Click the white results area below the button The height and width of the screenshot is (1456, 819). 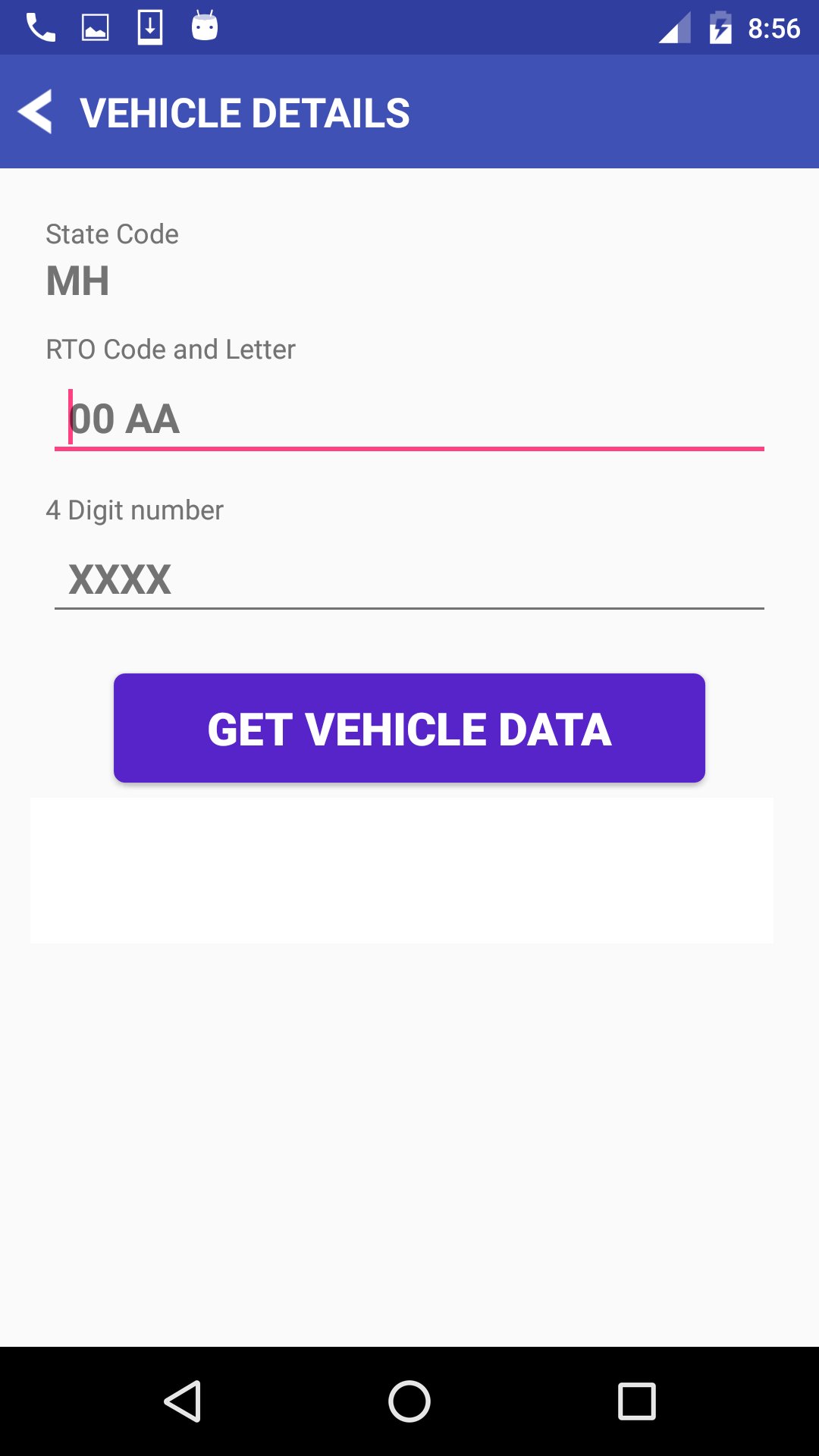click(400, 871)
